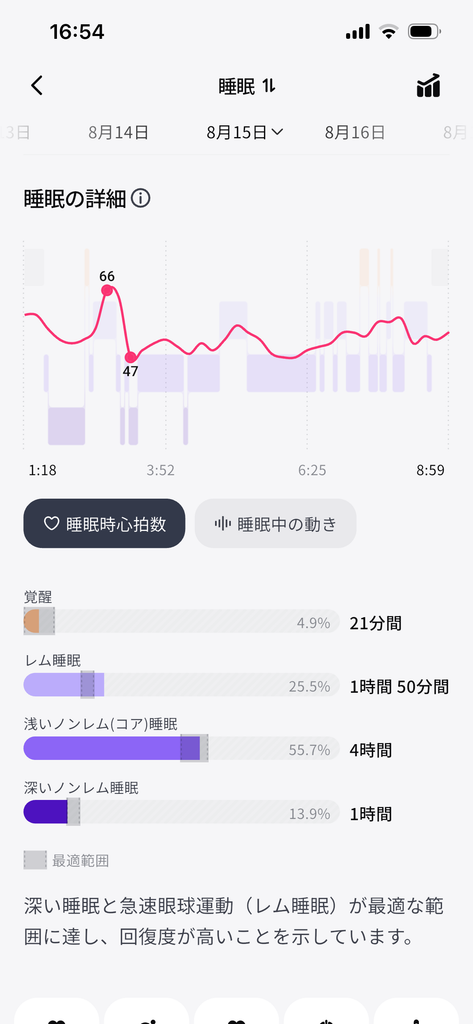This screenshot has width=473, height=1024.
Task: Open the sleep statistics chart icon
Action: coord(429,86)
